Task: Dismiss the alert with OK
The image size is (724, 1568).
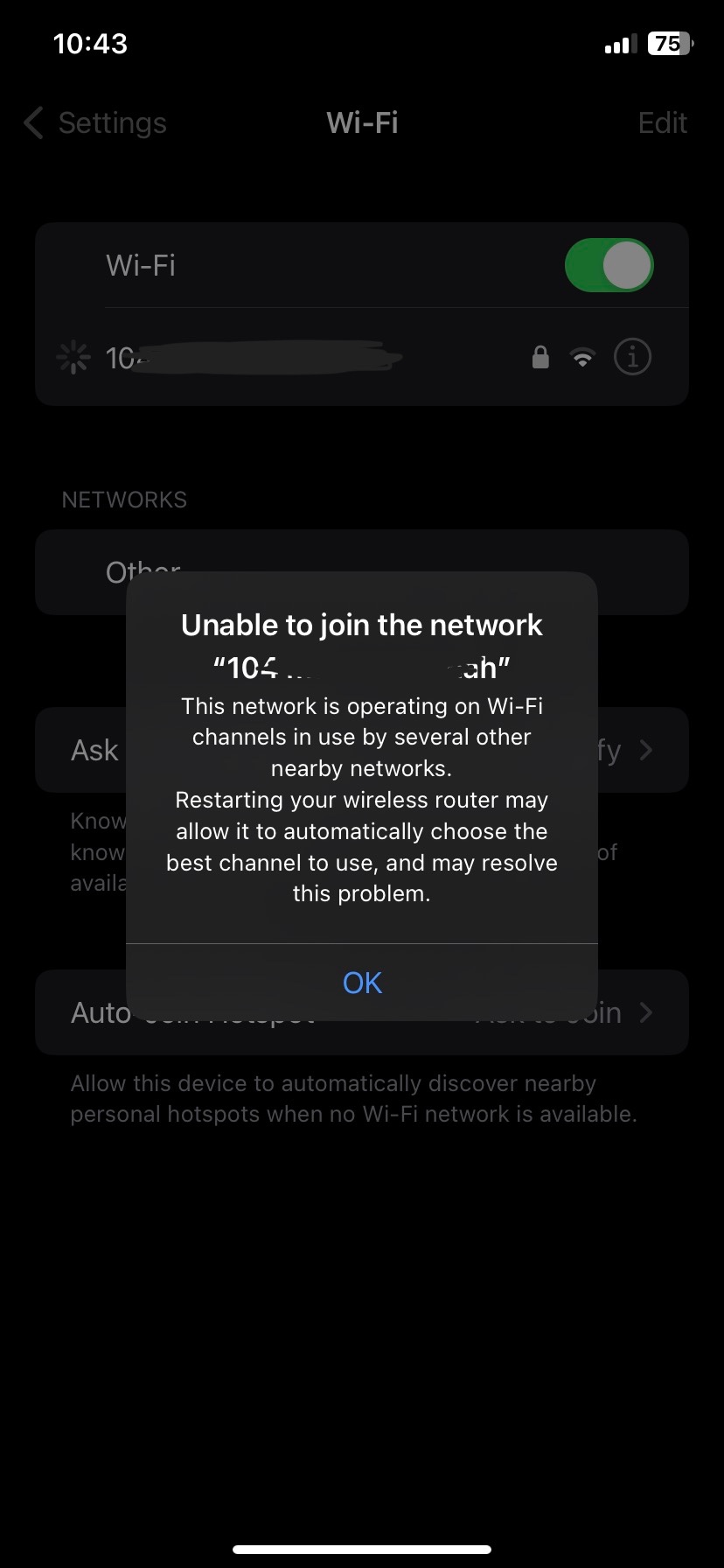Action: [x=362, y=983]
